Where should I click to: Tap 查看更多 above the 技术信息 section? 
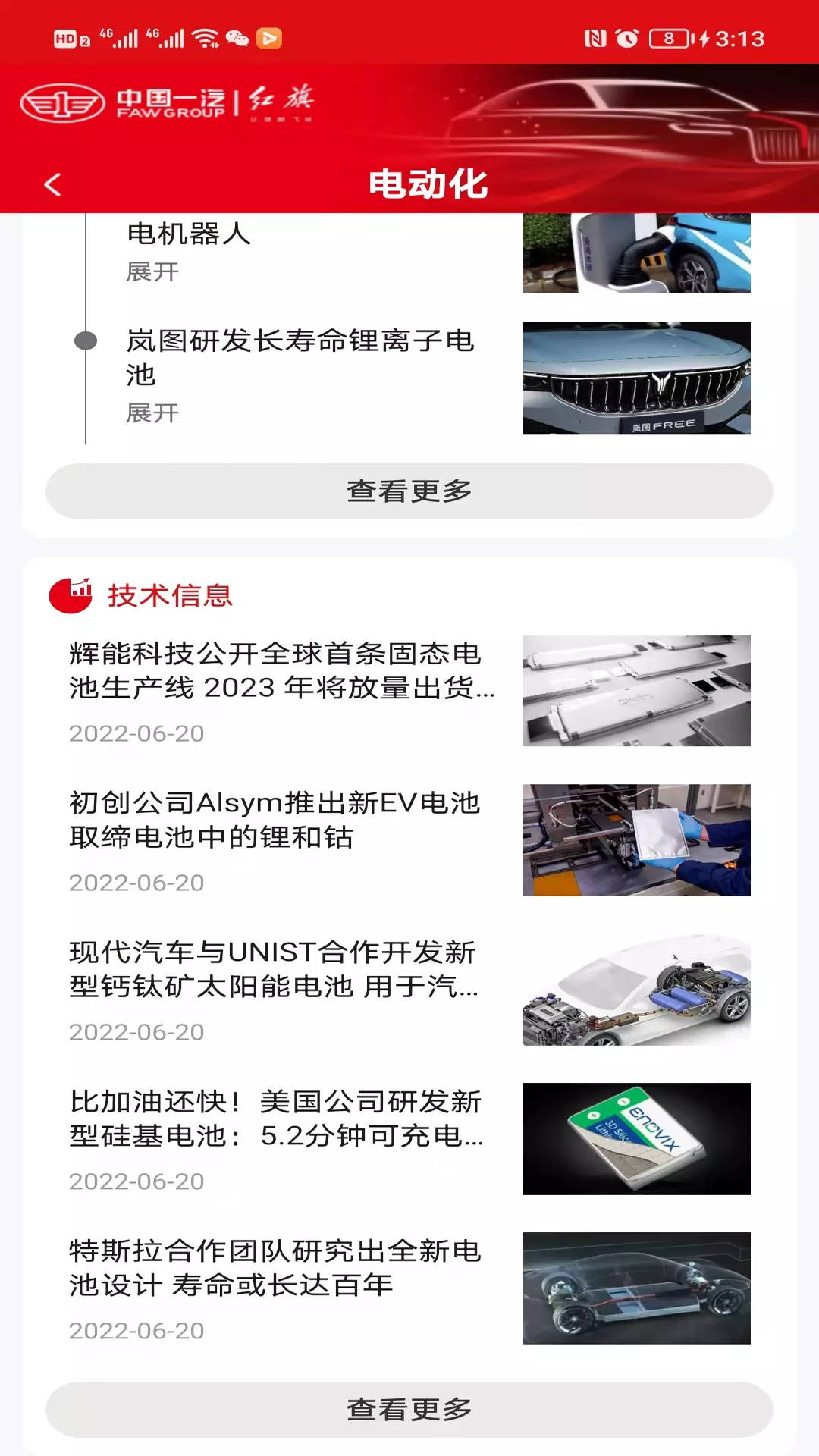409,491
